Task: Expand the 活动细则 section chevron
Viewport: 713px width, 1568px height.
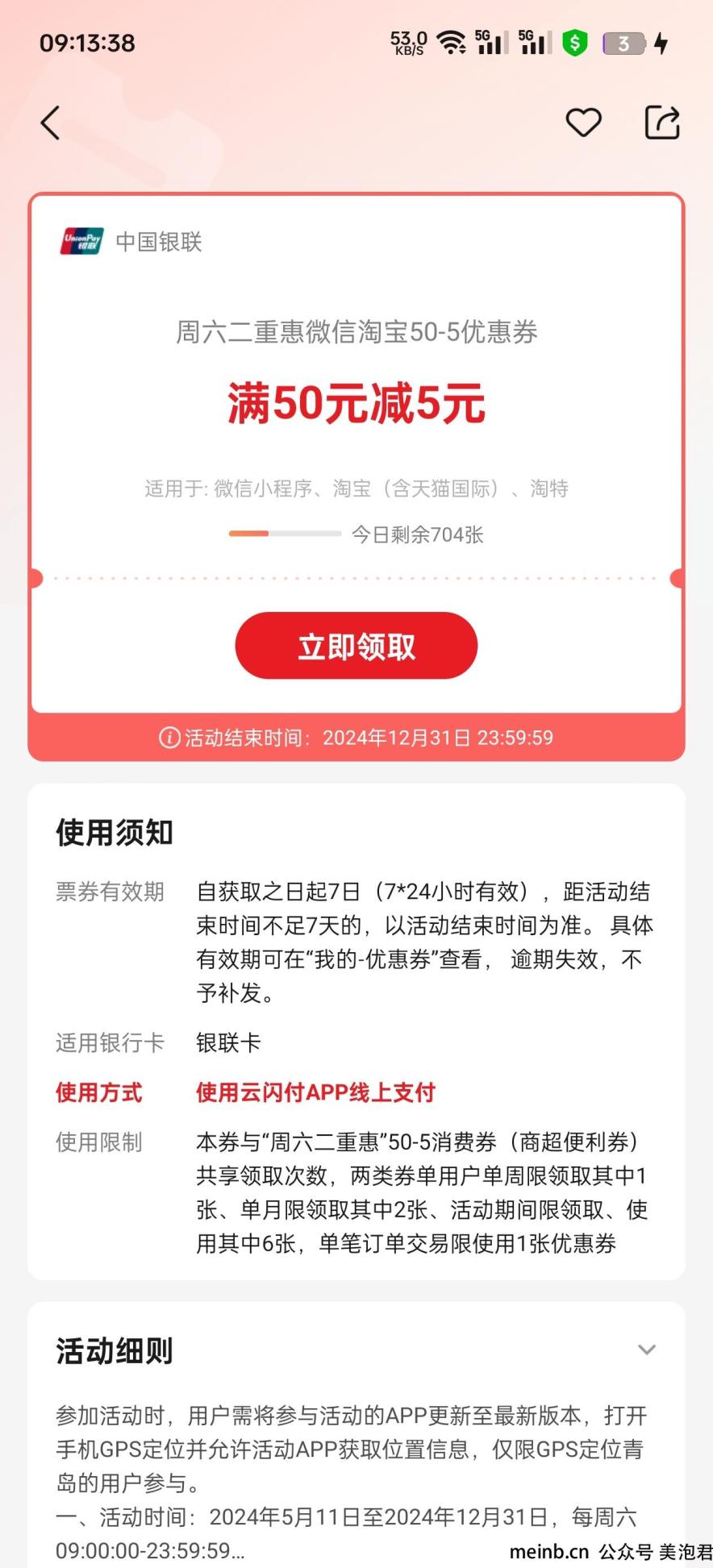Action: [x=647, y=1350]
